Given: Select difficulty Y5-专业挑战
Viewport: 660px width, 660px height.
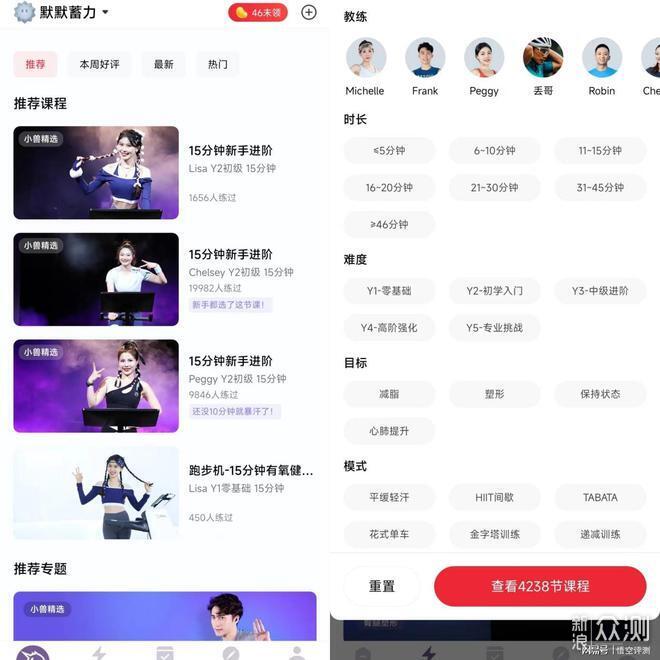Looking at the screenshot, I should click(494, 327).
